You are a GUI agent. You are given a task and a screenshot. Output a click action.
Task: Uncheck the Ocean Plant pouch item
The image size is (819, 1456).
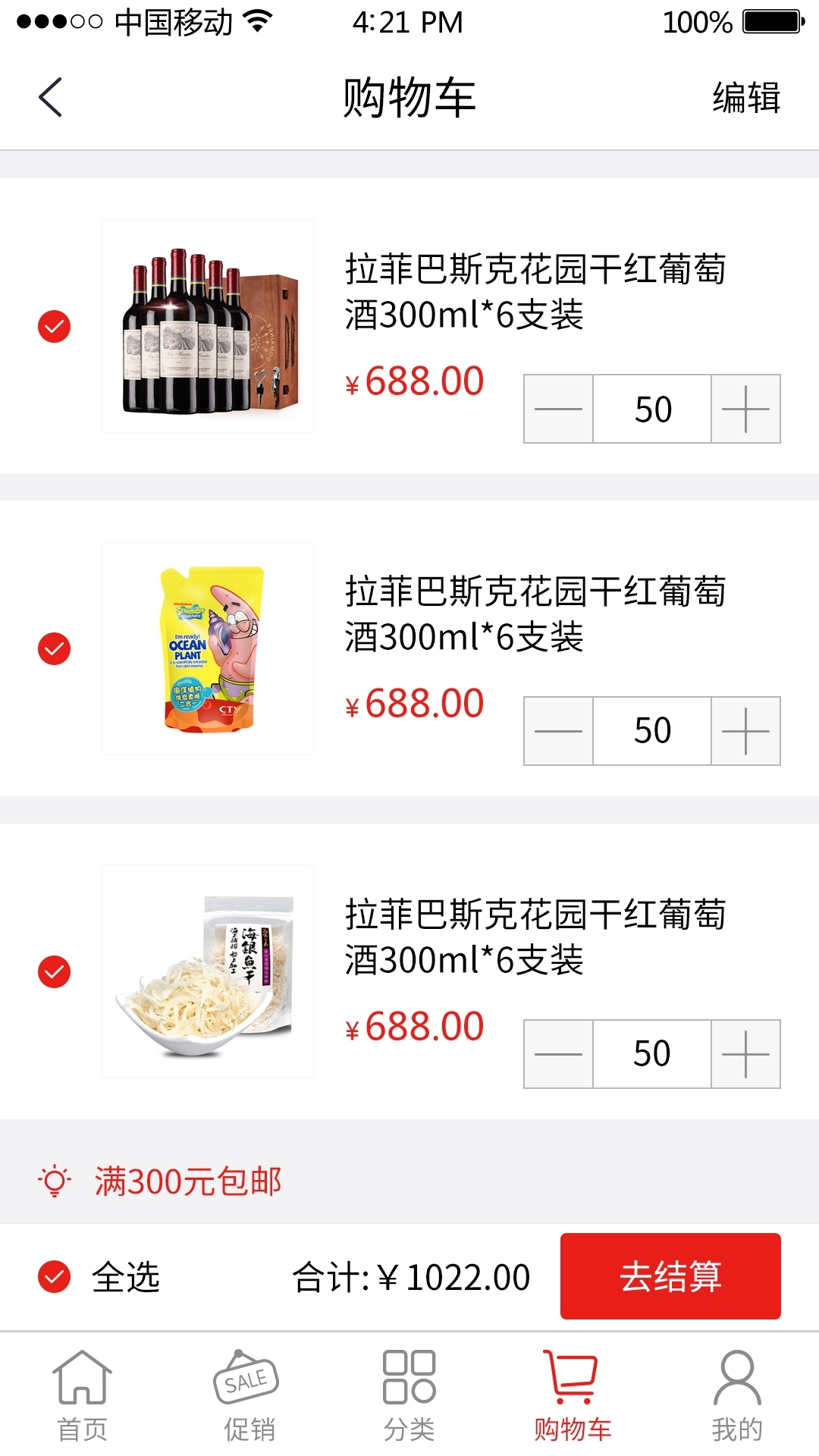click(x=55, y=649)
